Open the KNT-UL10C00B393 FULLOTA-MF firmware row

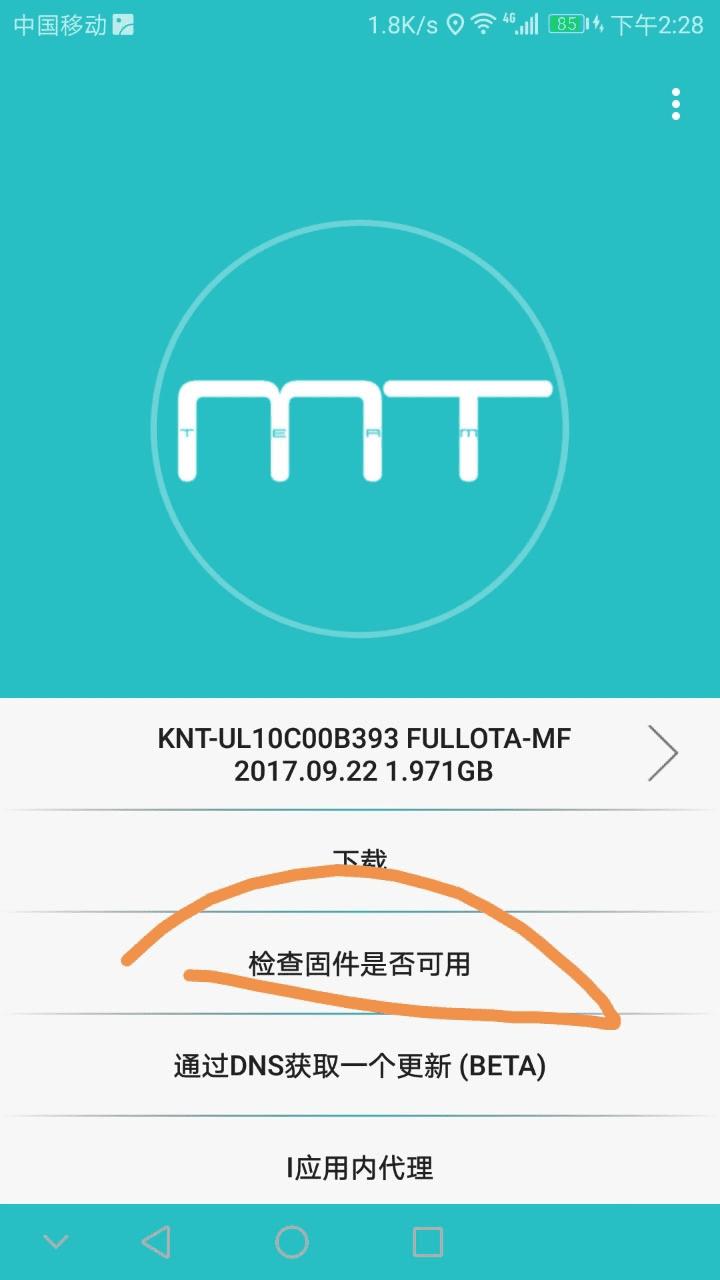point(364,754)
